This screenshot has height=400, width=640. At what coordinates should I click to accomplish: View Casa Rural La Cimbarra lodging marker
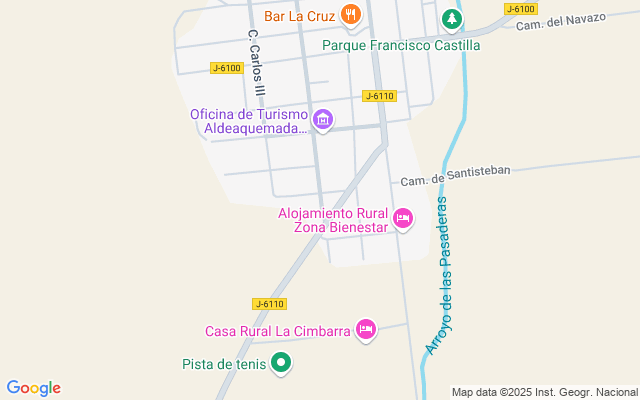point(367,329)
